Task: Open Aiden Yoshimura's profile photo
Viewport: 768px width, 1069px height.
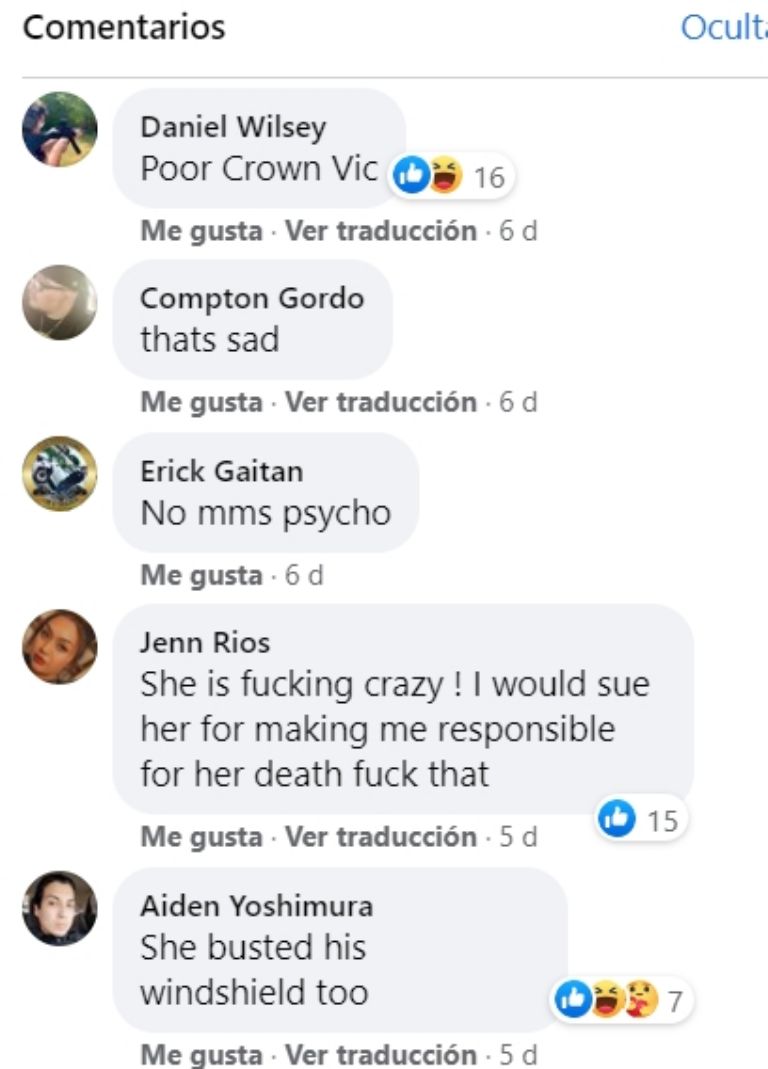Action: [60, 908]
